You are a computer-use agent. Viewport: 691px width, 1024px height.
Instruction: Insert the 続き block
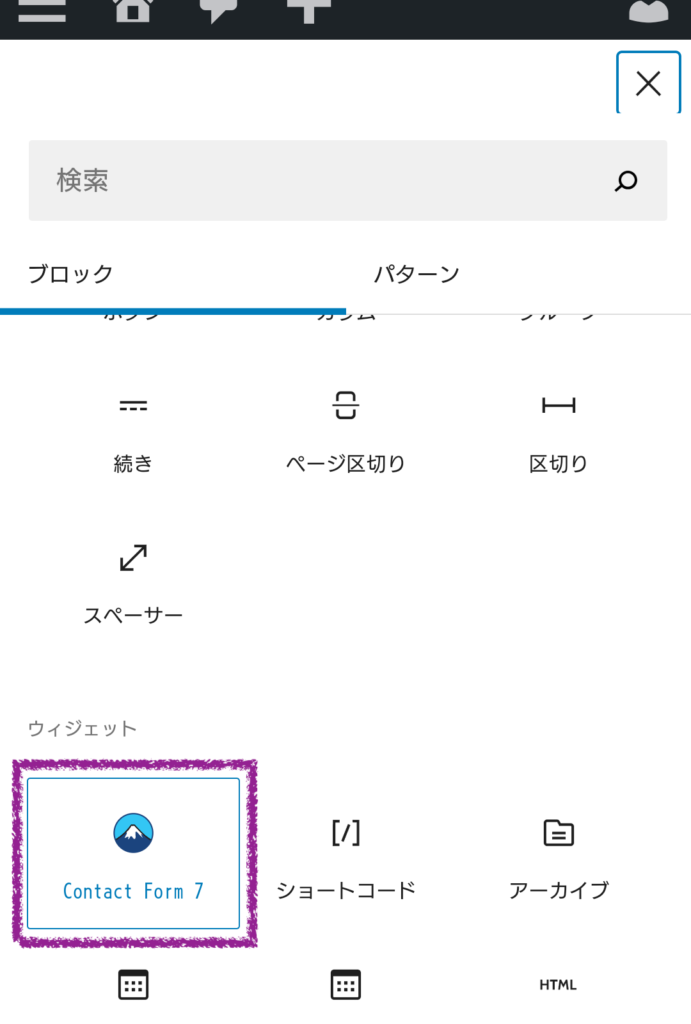(x=133, y=432)
